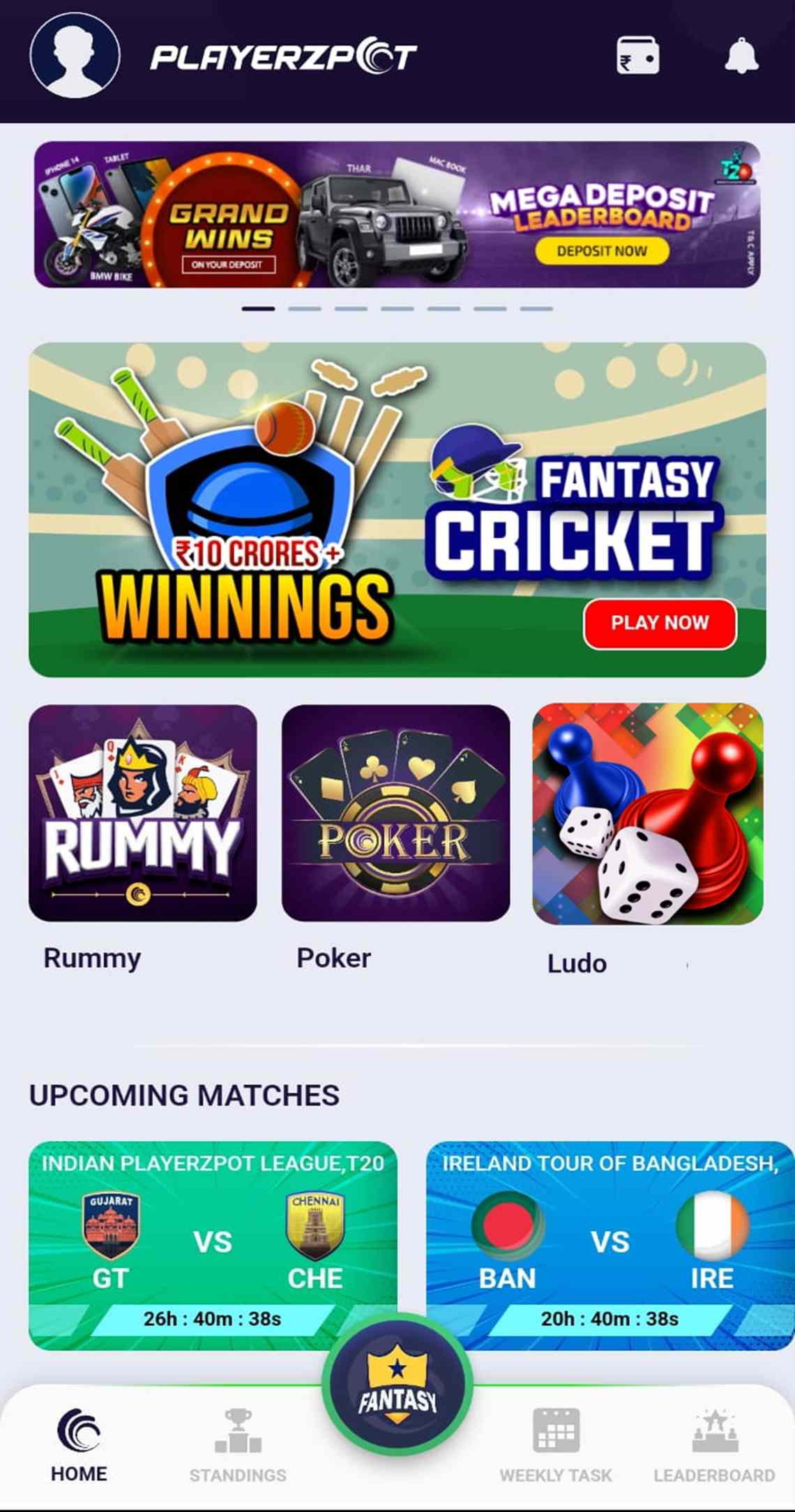This screenshot has width=795, height=1512.
Task: Tap the center Fantasy button
Action: pos(397,1383)
